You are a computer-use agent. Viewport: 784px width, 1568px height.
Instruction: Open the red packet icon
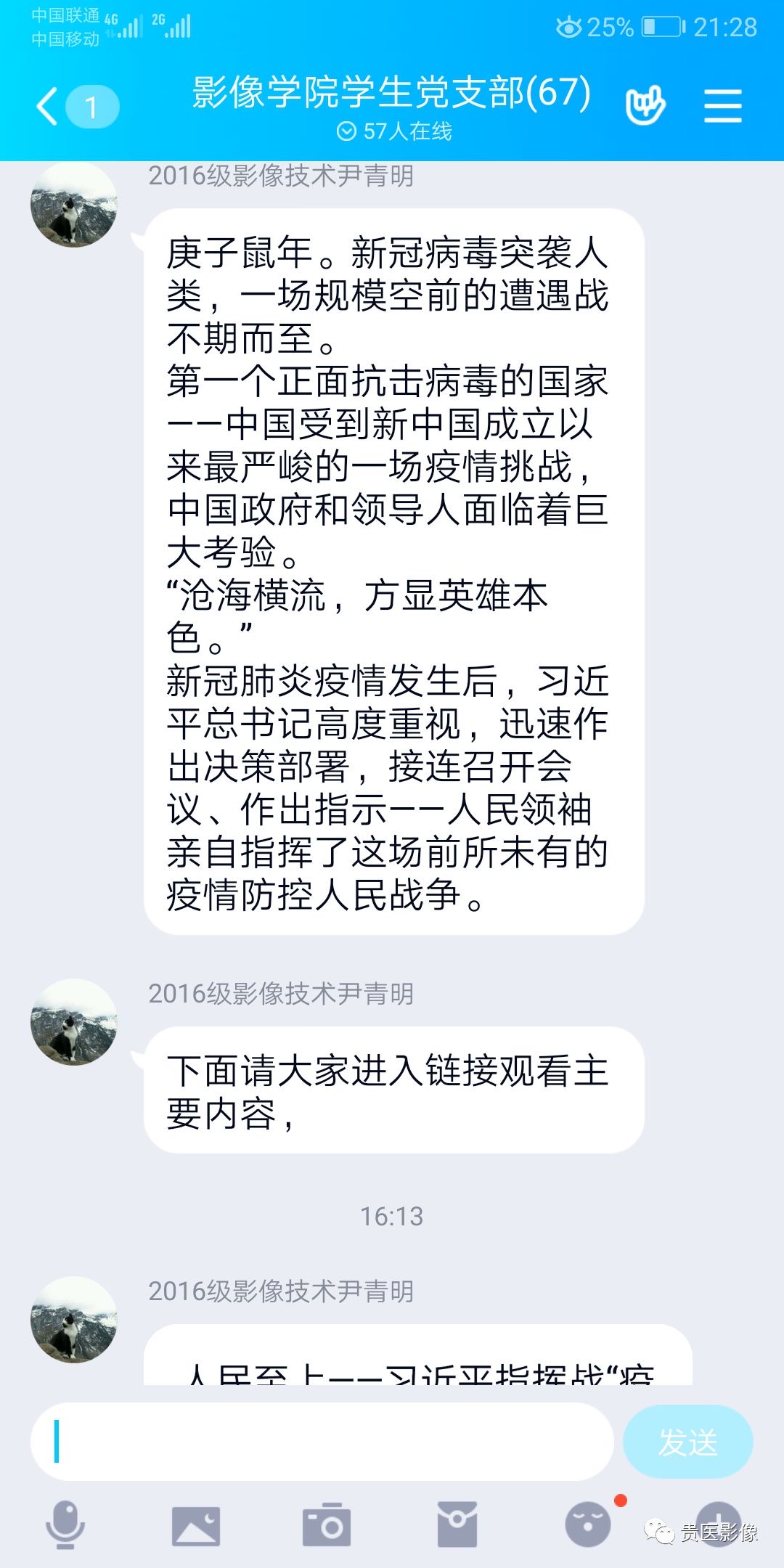pos(457,1524)
